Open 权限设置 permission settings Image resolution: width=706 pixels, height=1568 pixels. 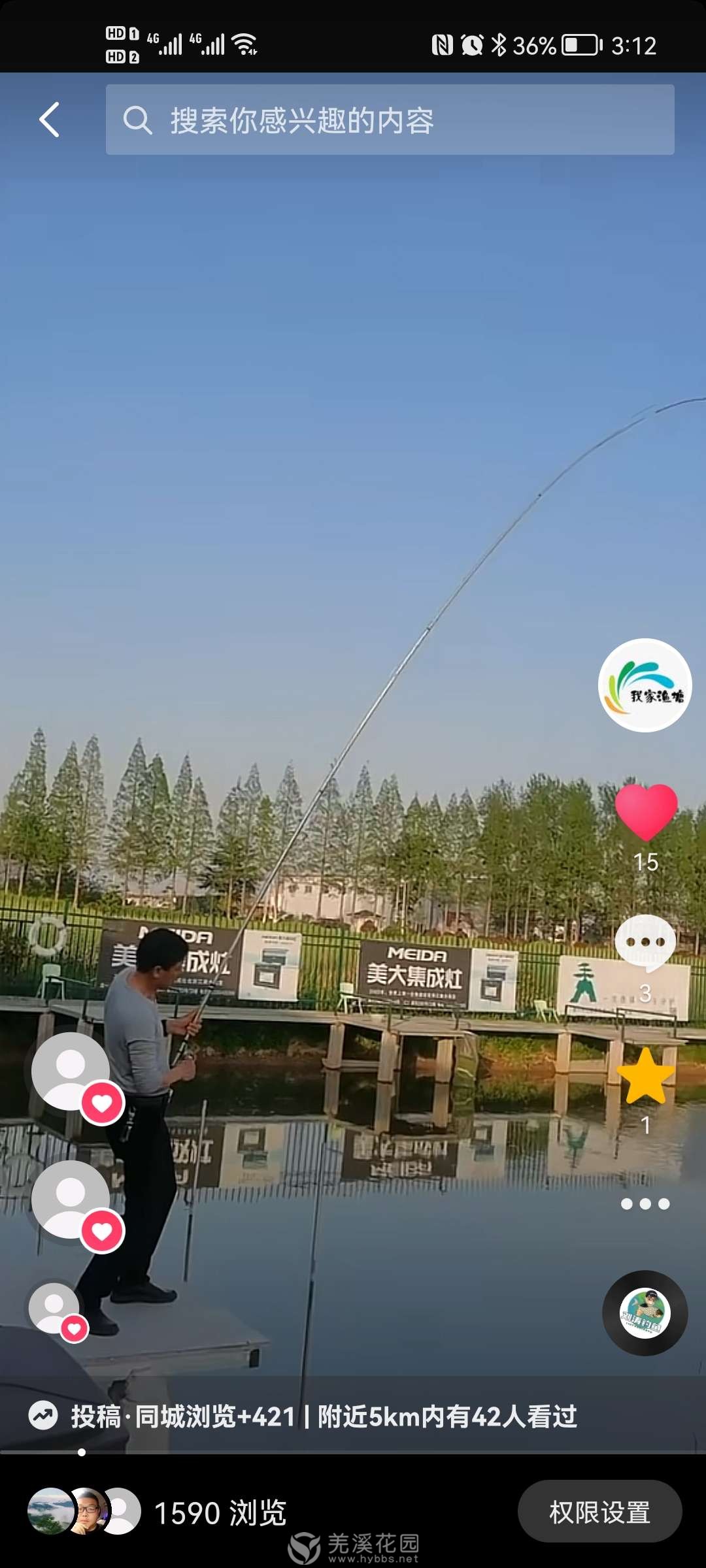(x=599, y=1512)
